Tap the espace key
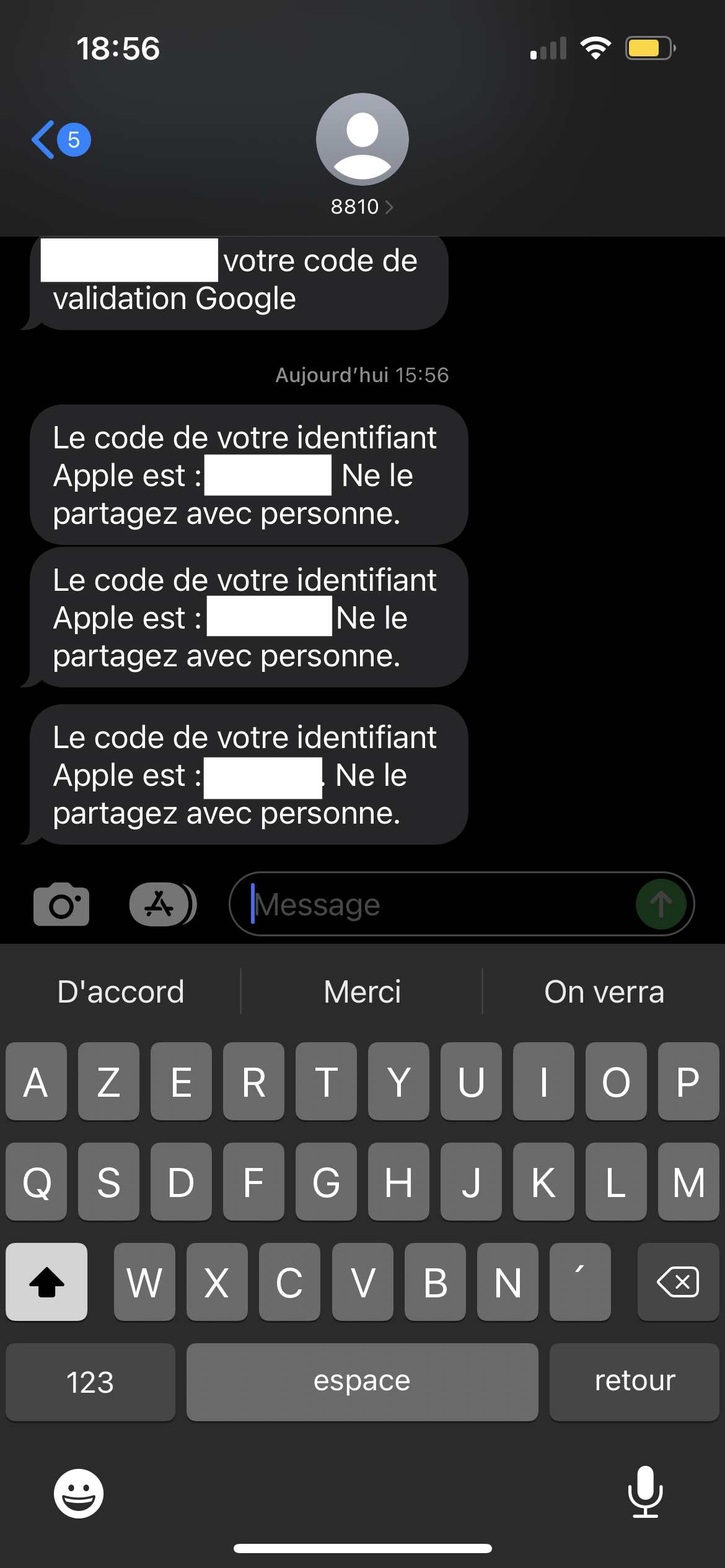Image resolution: width=725 pixels, height=1568 pixels. pos(362,1382)
